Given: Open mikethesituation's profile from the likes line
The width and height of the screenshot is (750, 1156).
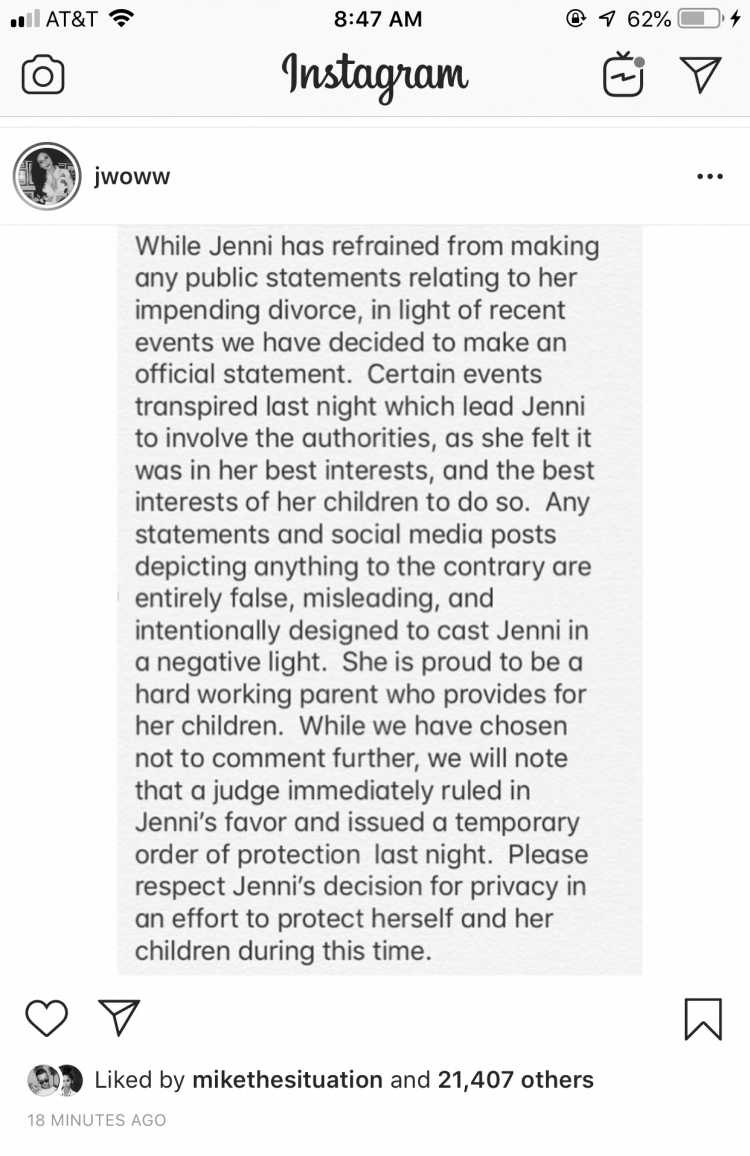Looking at the screenshot, I should (x=287, y=1080).
